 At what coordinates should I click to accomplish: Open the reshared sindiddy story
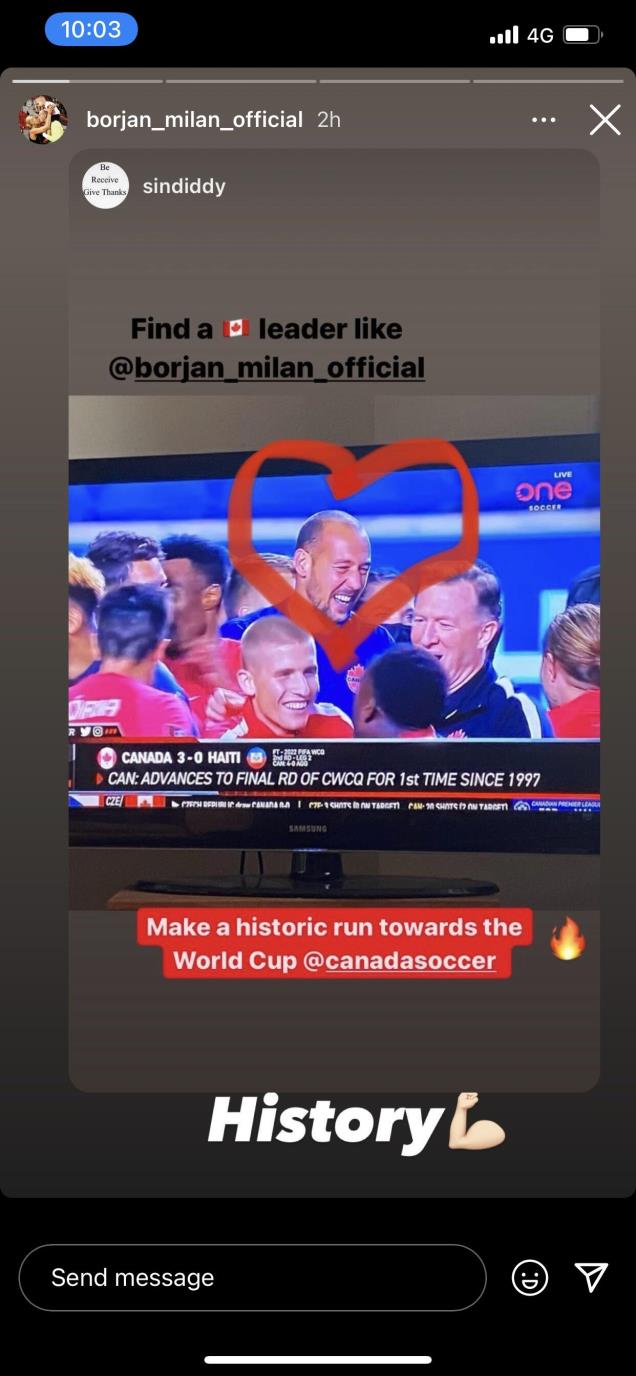pyautogui.click(x=183, y=186)
